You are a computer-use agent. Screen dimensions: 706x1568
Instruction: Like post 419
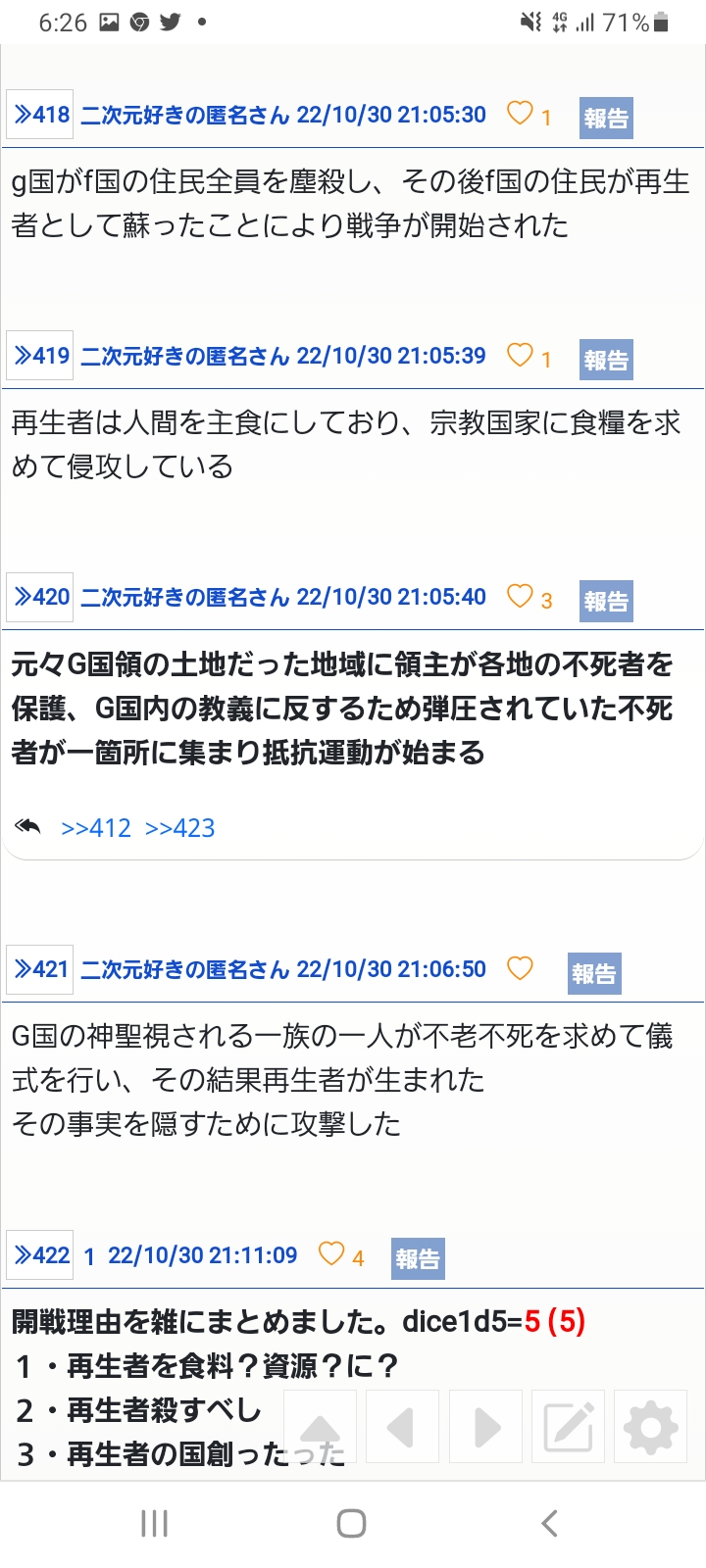(x=520, y=355)
